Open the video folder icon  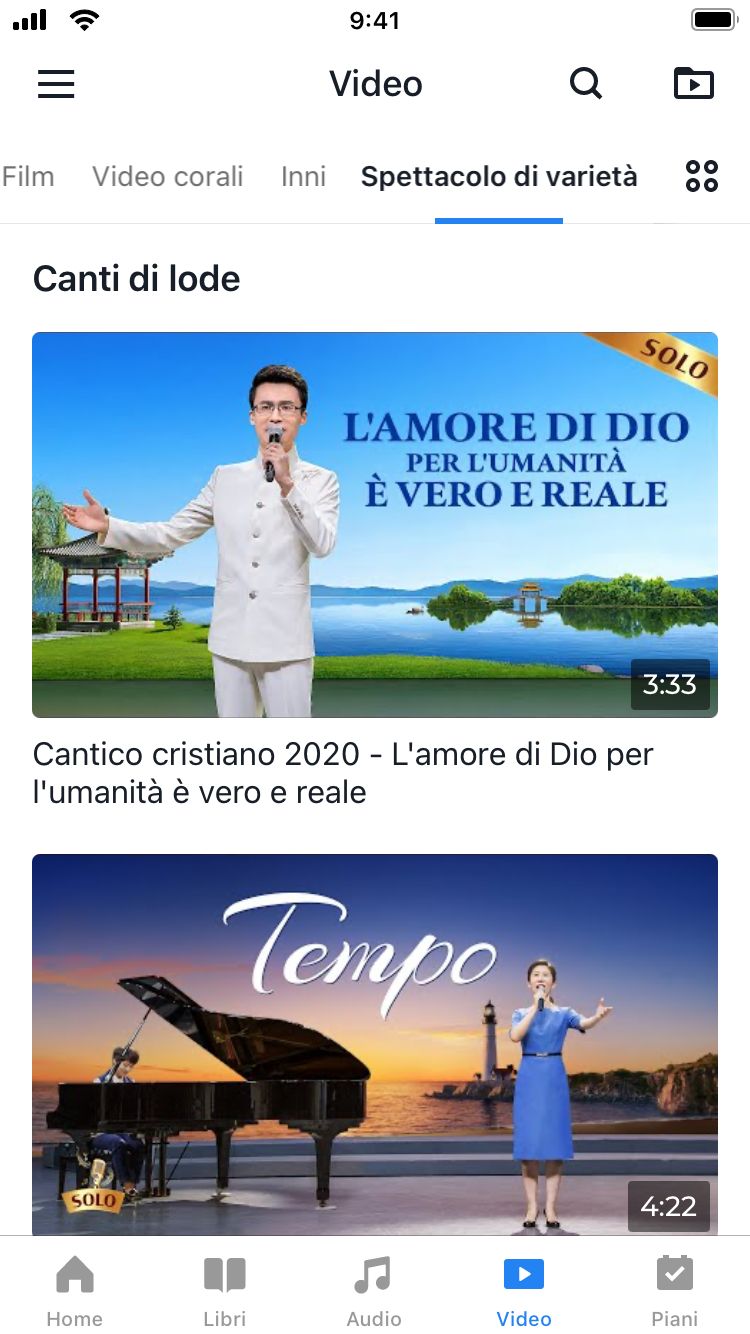[694, 84]
